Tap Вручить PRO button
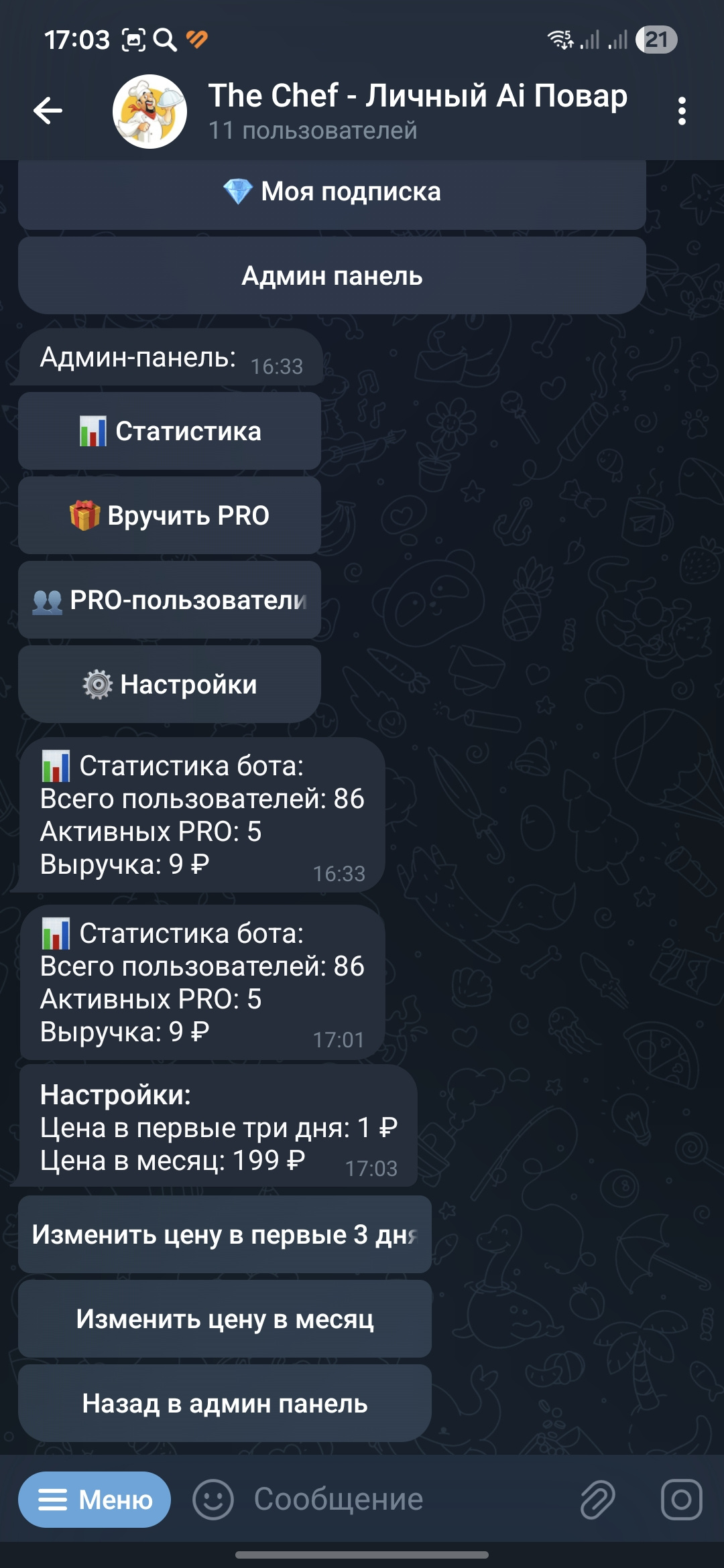This screenshot has width=724, height=1568. click(170, 516)
